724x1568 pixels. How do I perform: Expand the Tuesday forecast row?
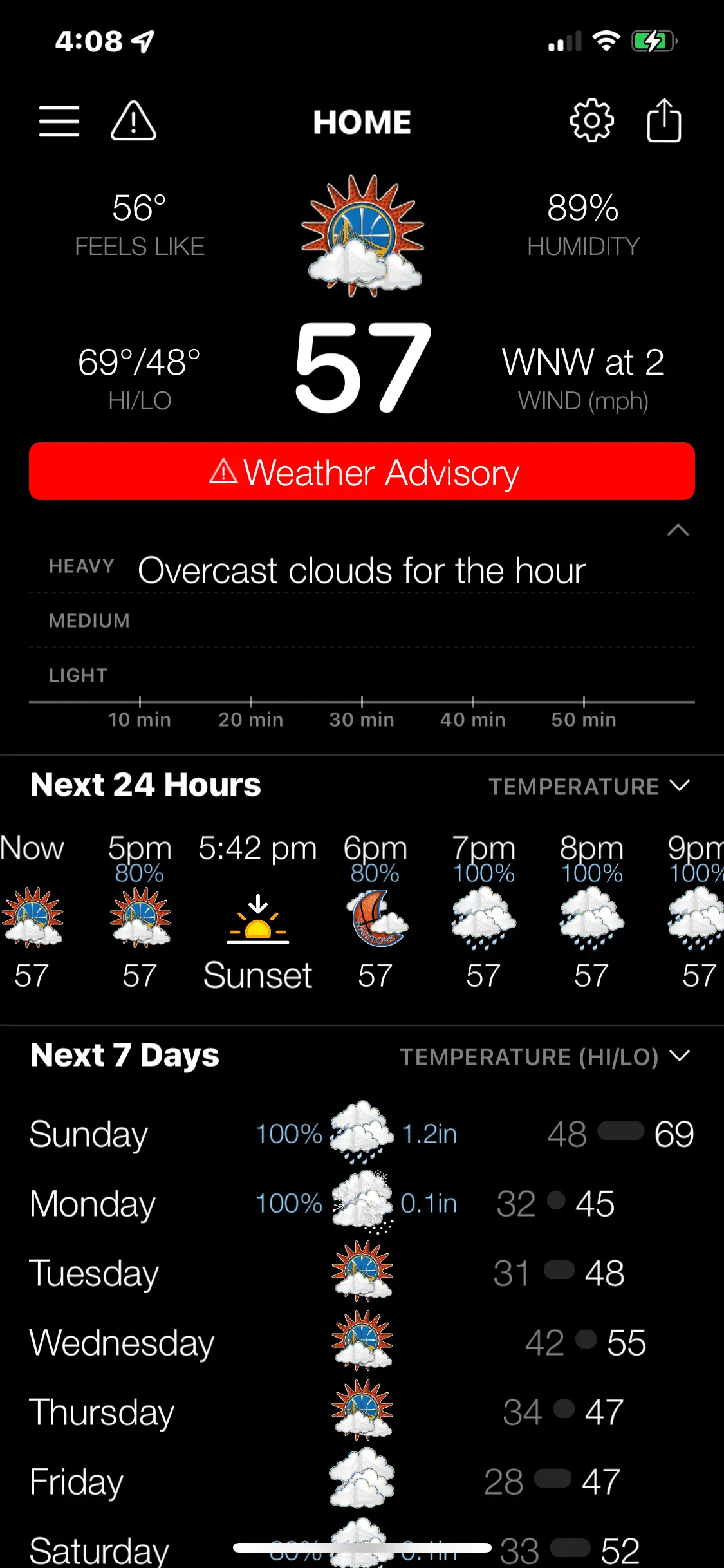[x=362, y=1273]
